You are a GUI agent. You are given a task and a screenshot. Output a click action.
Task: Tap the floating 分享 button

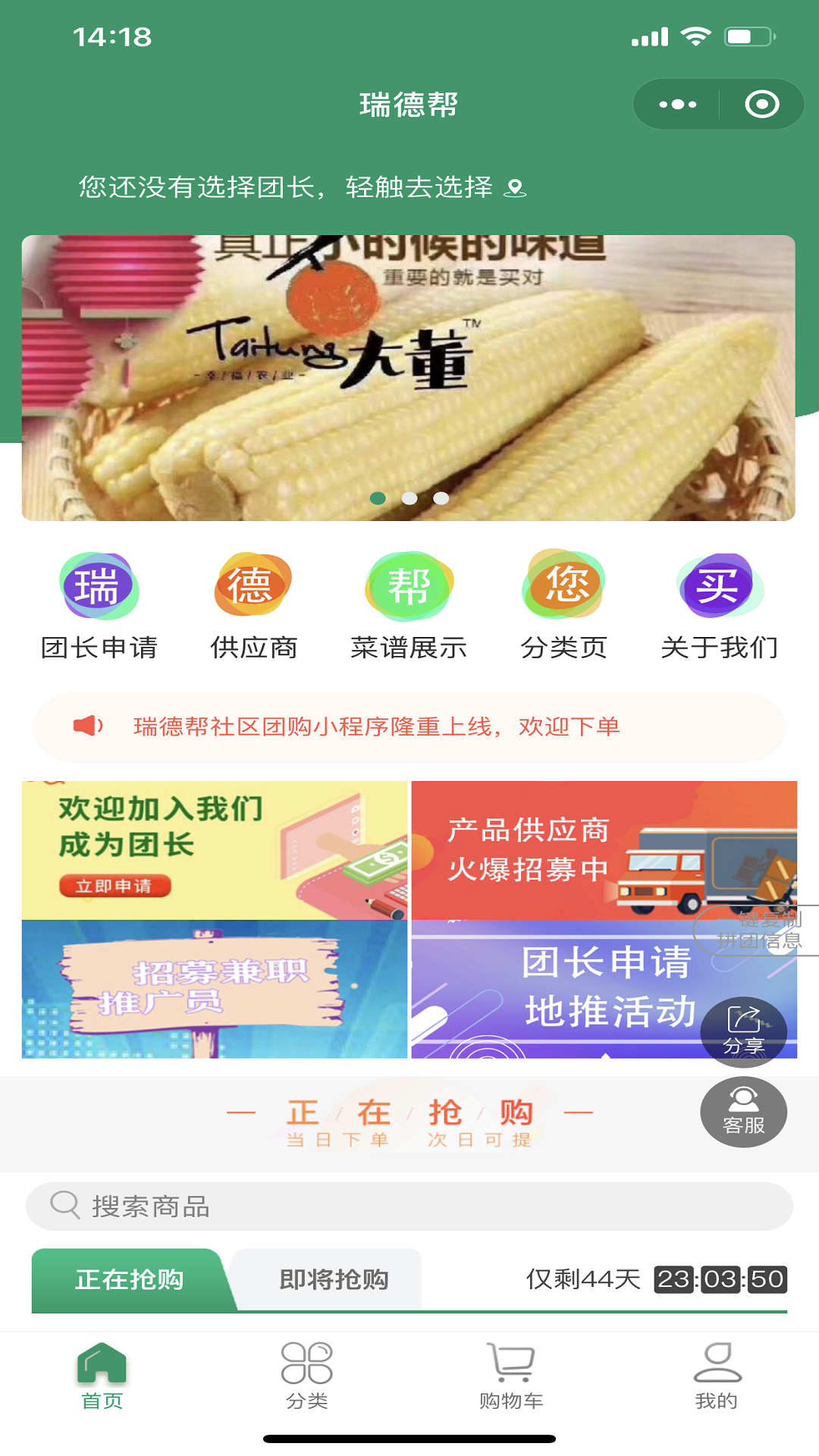pyautogui.click(x=743, y=1031)
